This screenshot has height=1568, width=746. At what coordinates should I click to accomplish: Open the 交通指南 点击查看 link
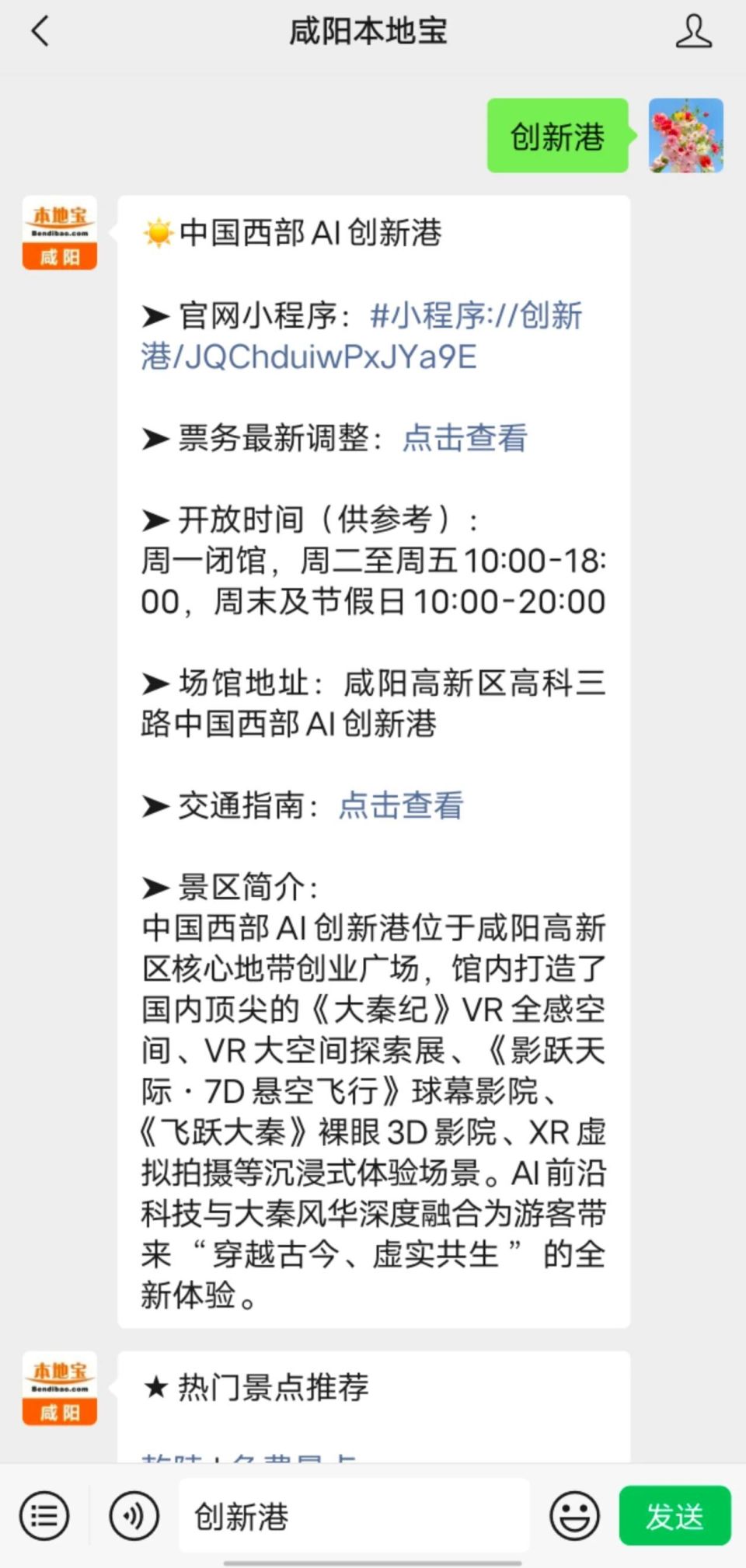(399, 808)
